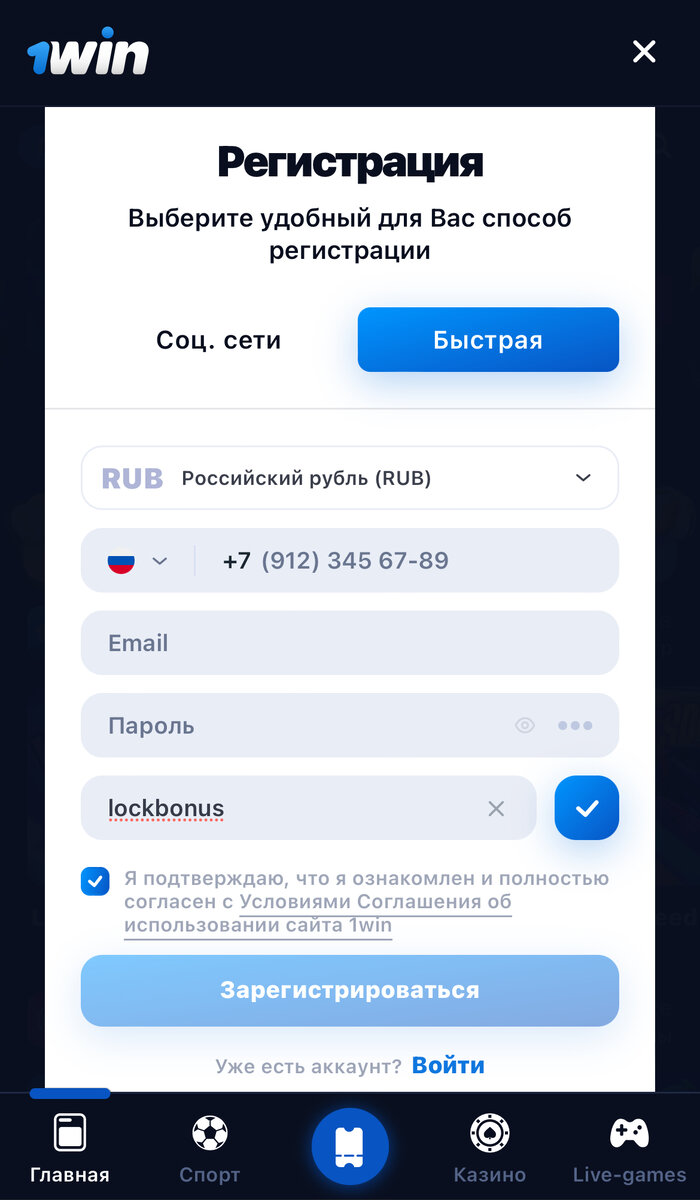The height and width of the screenshot is (1200, 700).
Task: Focus the Email input field
Action: 350,643
